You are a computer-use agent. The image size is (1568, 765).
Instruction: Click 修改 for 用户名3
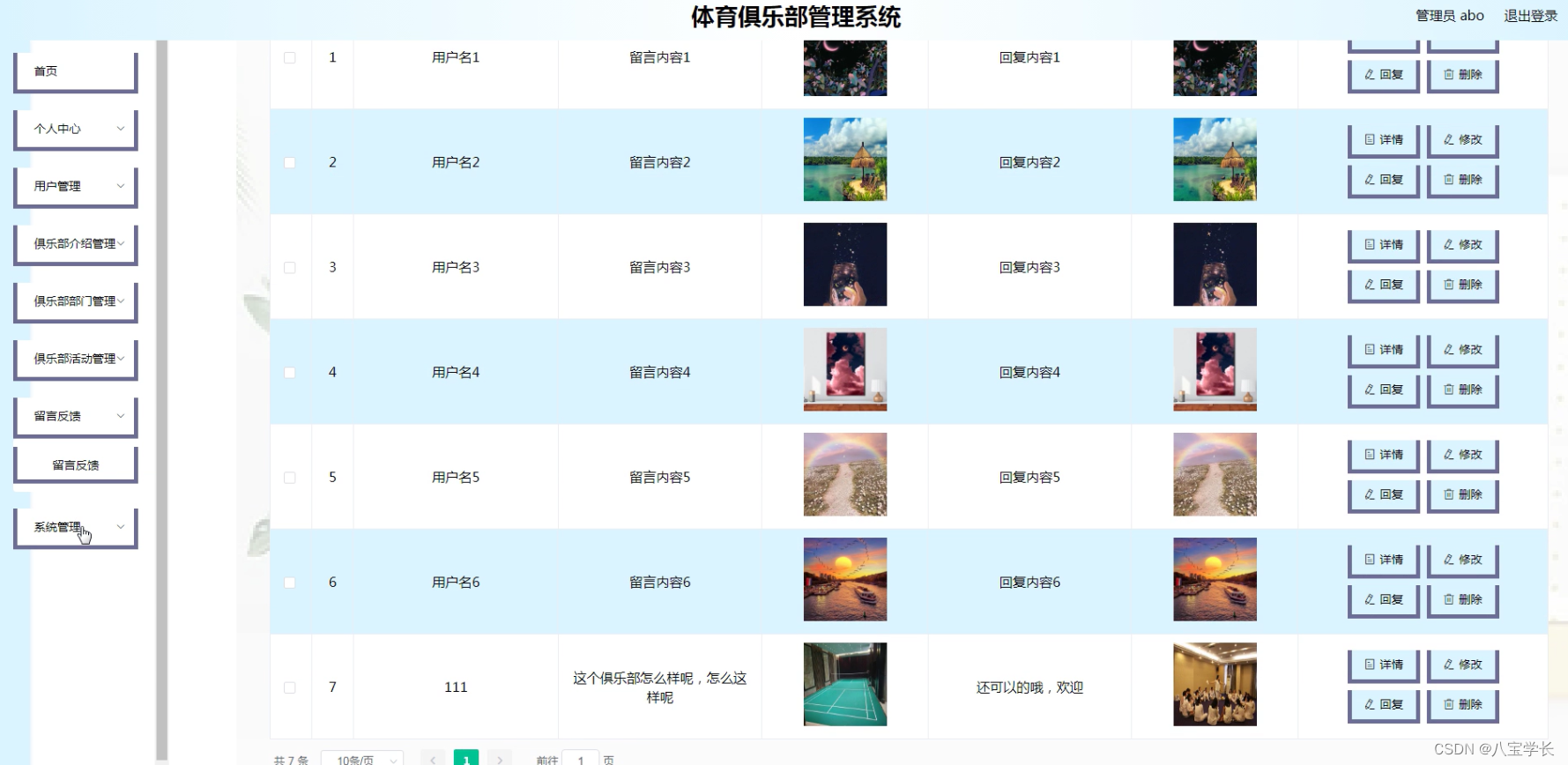click(x=1462, y=245)
